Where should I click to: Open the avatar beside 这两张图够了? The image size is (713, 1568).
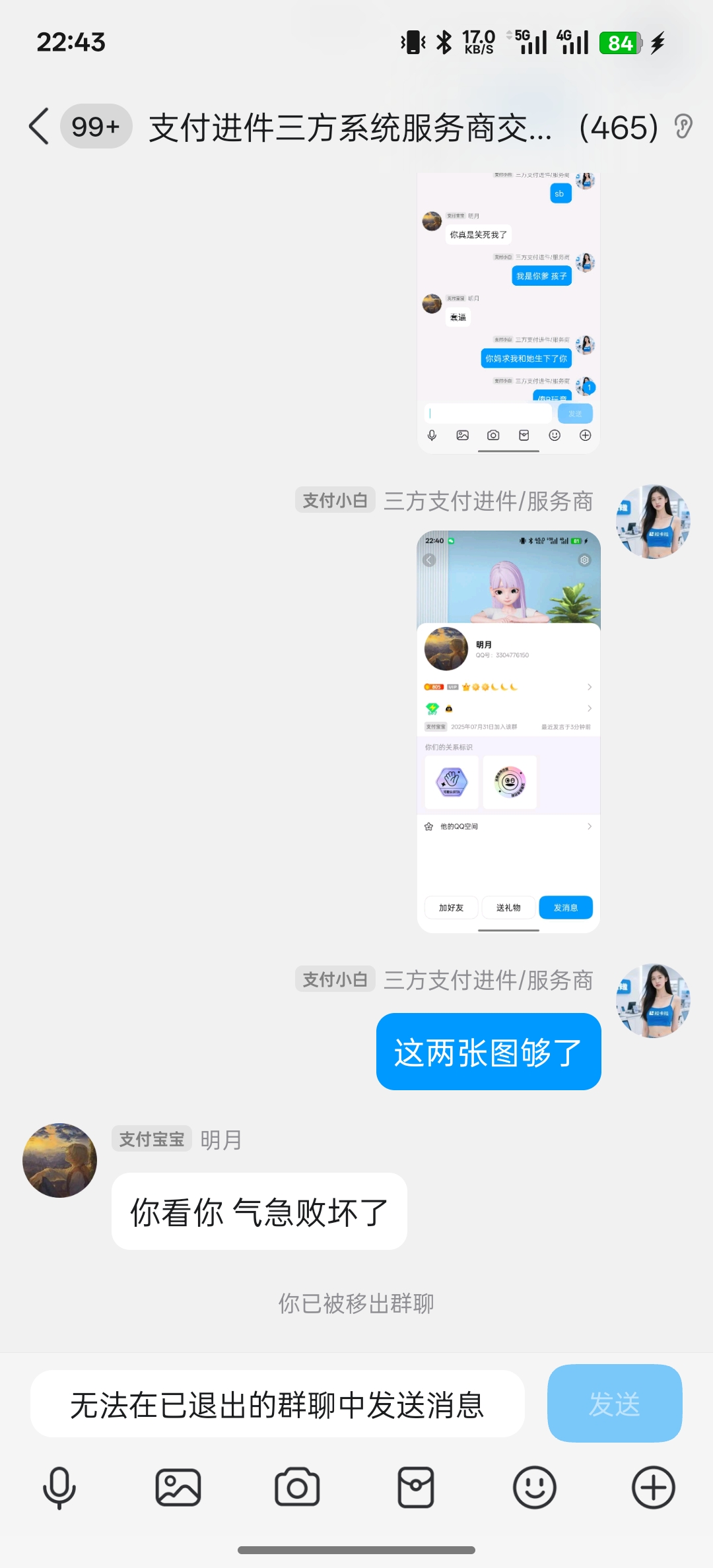tap(653, 1000)
